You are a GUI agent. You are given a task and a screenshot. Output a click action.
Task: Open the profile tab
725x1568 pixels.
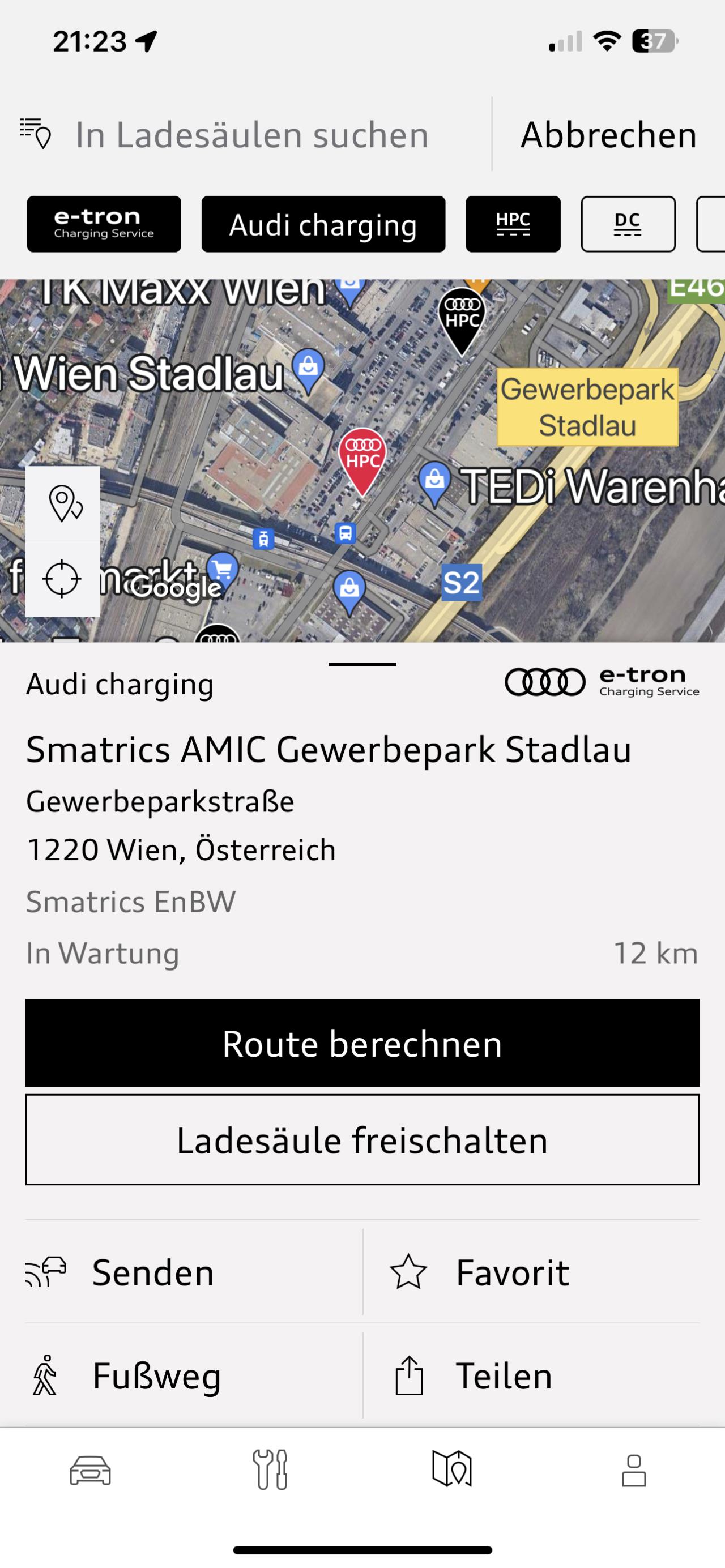634,1471
